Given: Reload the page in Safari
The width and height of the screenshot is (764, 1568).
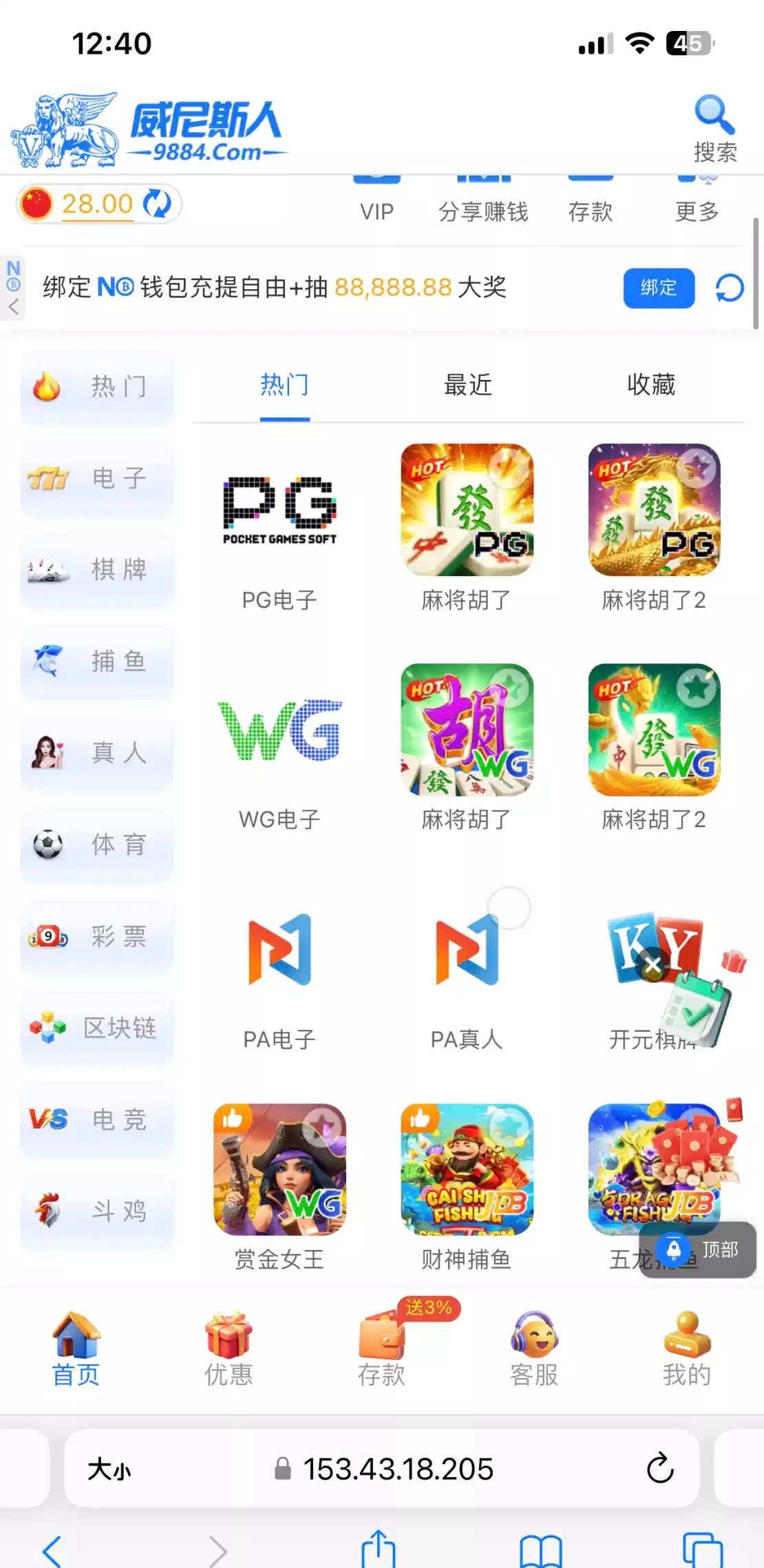Looking at the screenshot, I should pos(659,1468).
